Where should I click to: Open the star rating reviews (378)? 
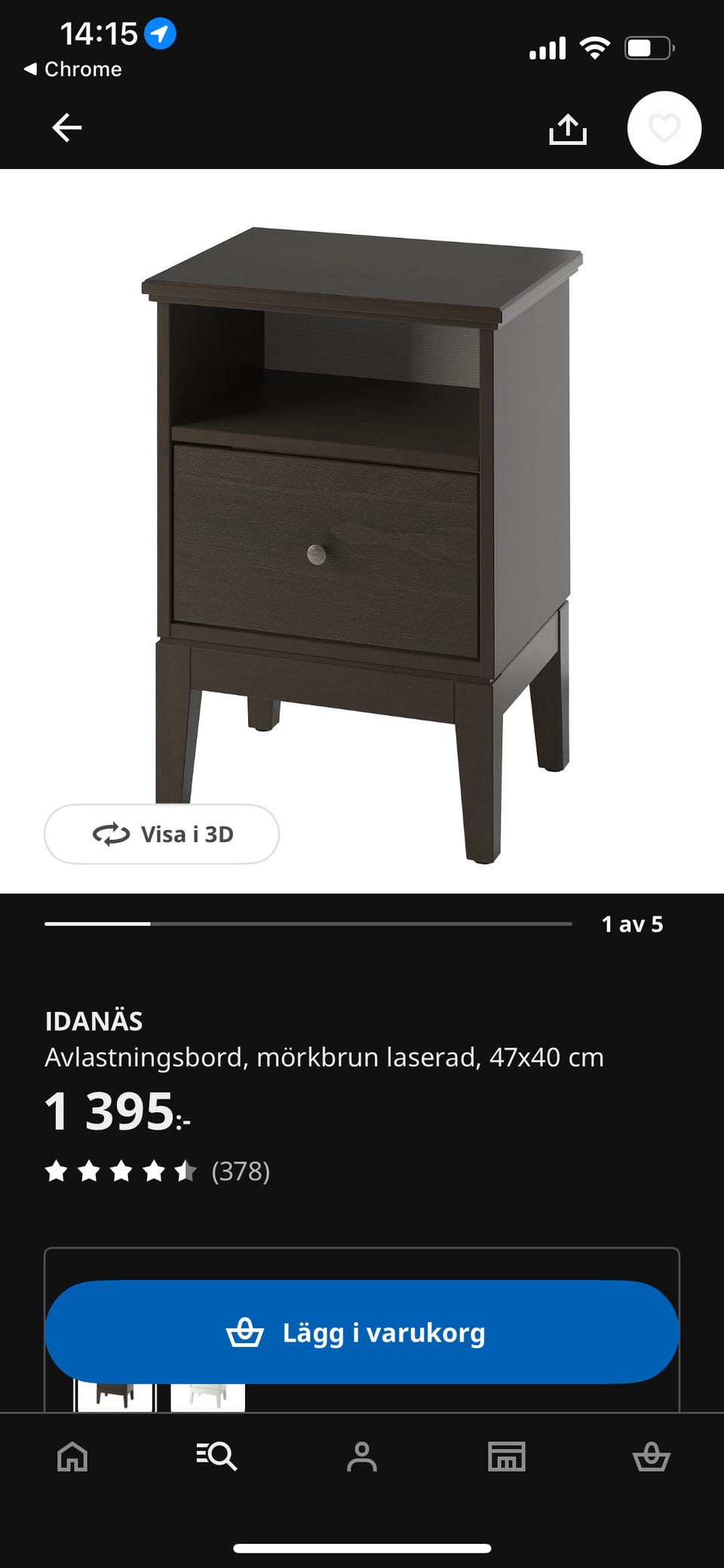click(x=158, y=1171)
